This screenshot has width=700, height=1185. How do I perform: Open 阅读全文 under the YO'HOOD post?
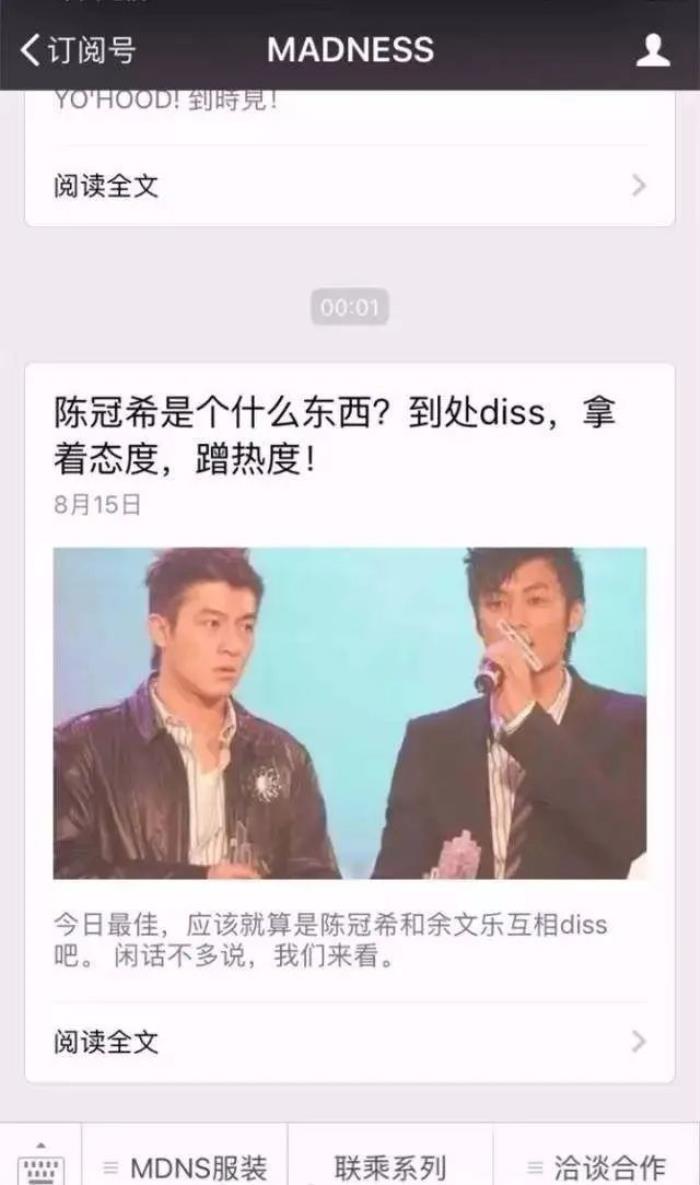click(x=349, y=186)
